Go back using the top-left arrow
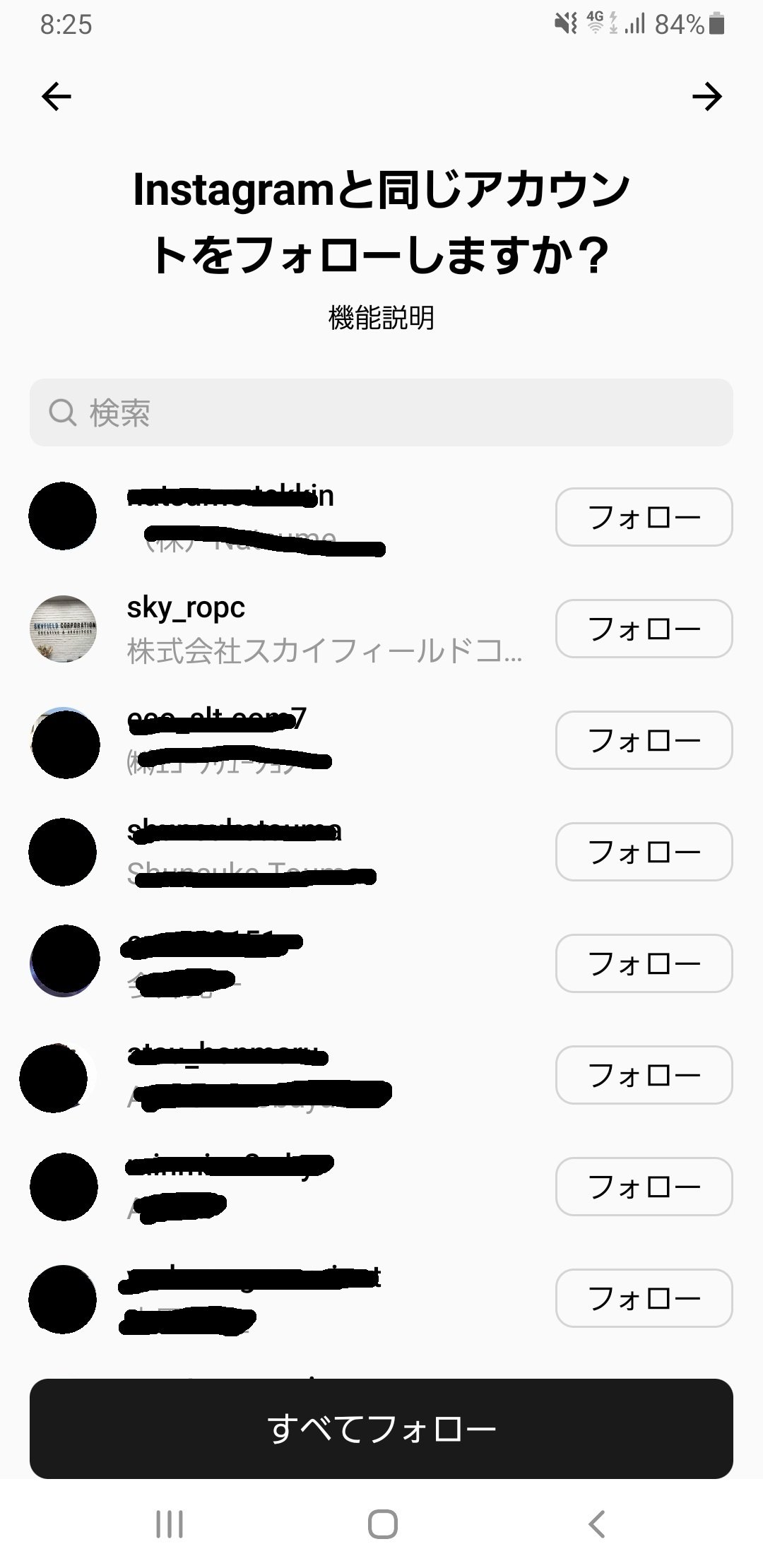The height and width of the screenshot is (1568, 763). coord(57,97)
